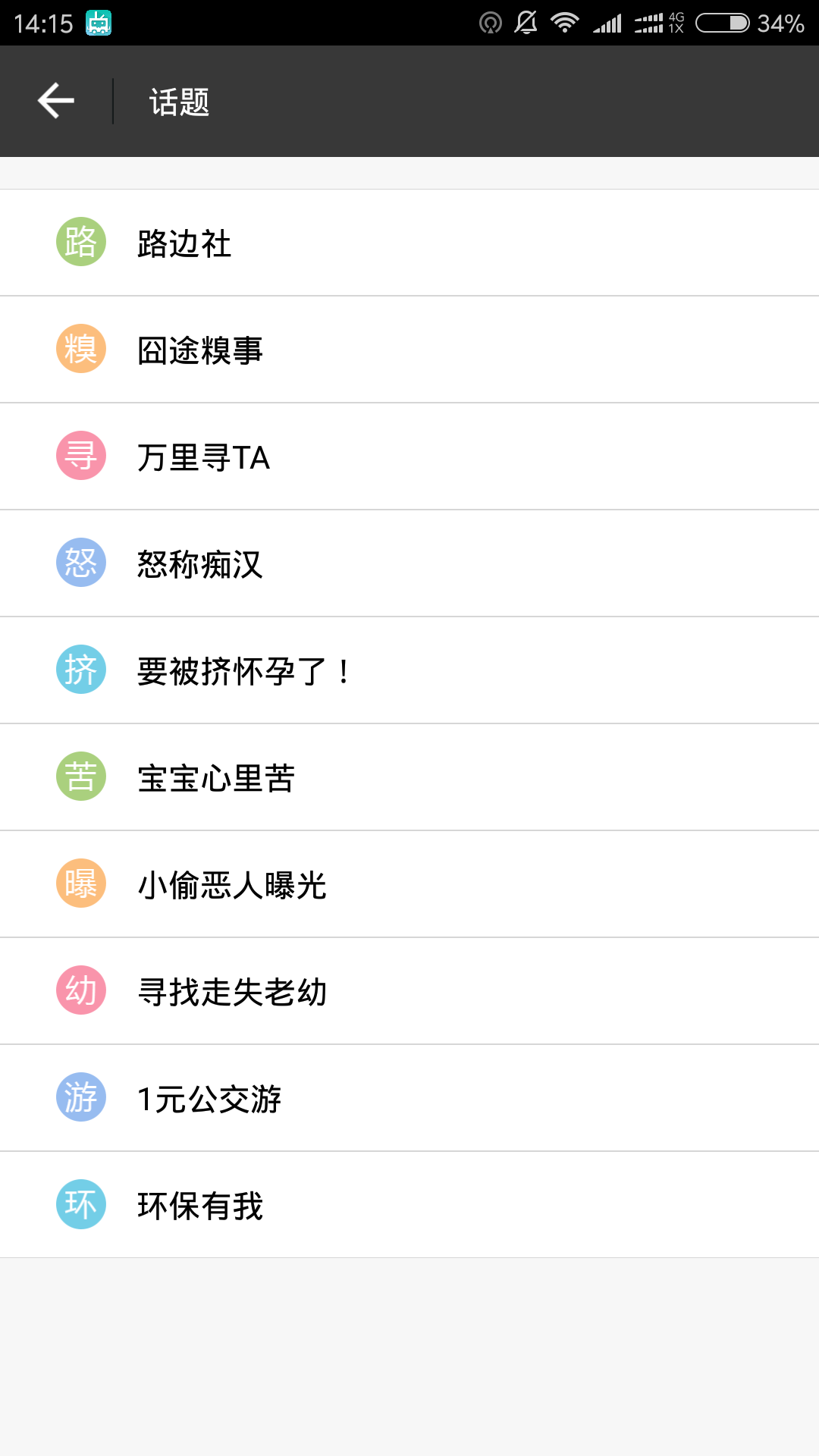Tap the cyan 挤 icon for 要被挤怀孕了

(80, 670)
